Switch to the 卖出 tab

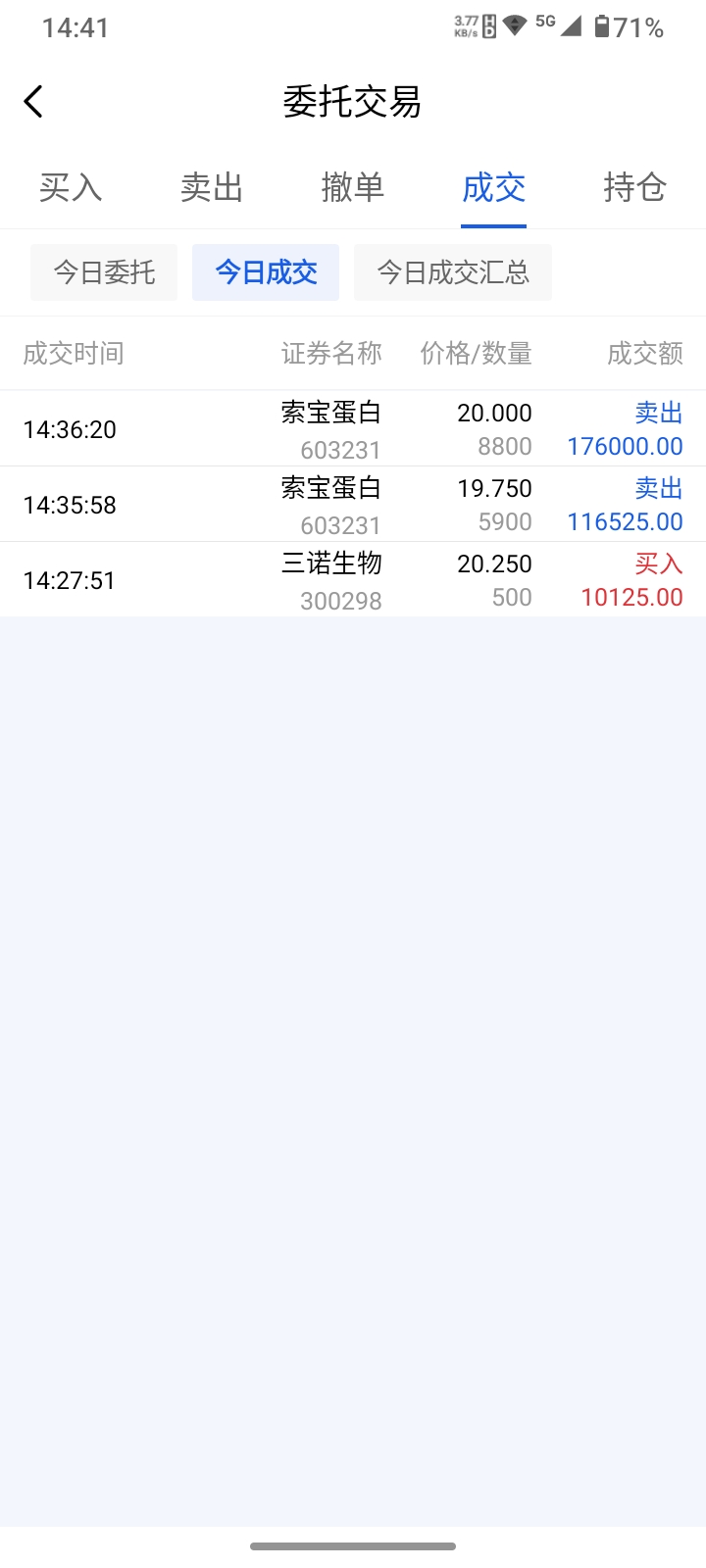click(x=212, y=187)
